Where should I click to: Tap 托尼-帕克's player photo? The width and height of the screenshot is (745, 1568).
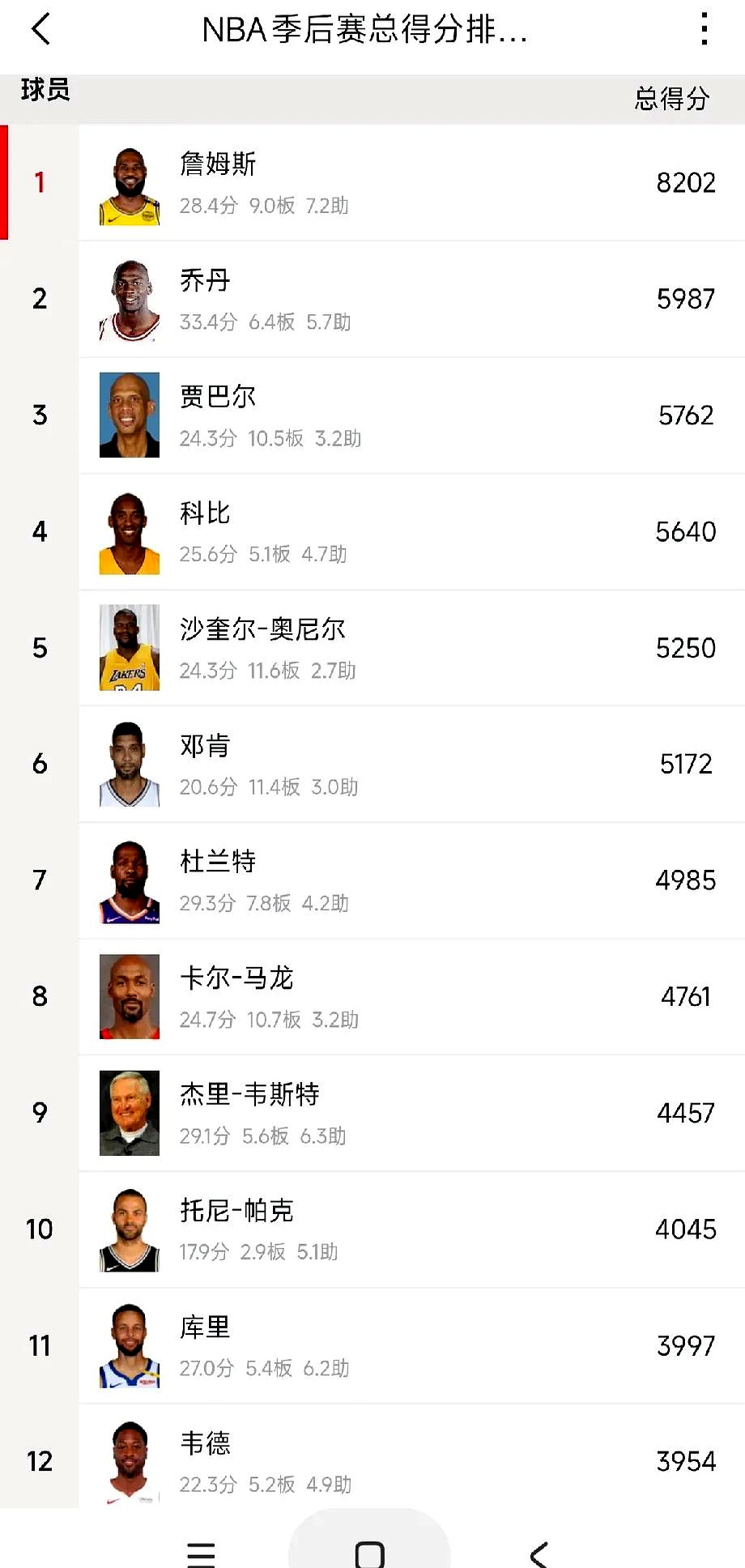click(x=128, y=1229)
